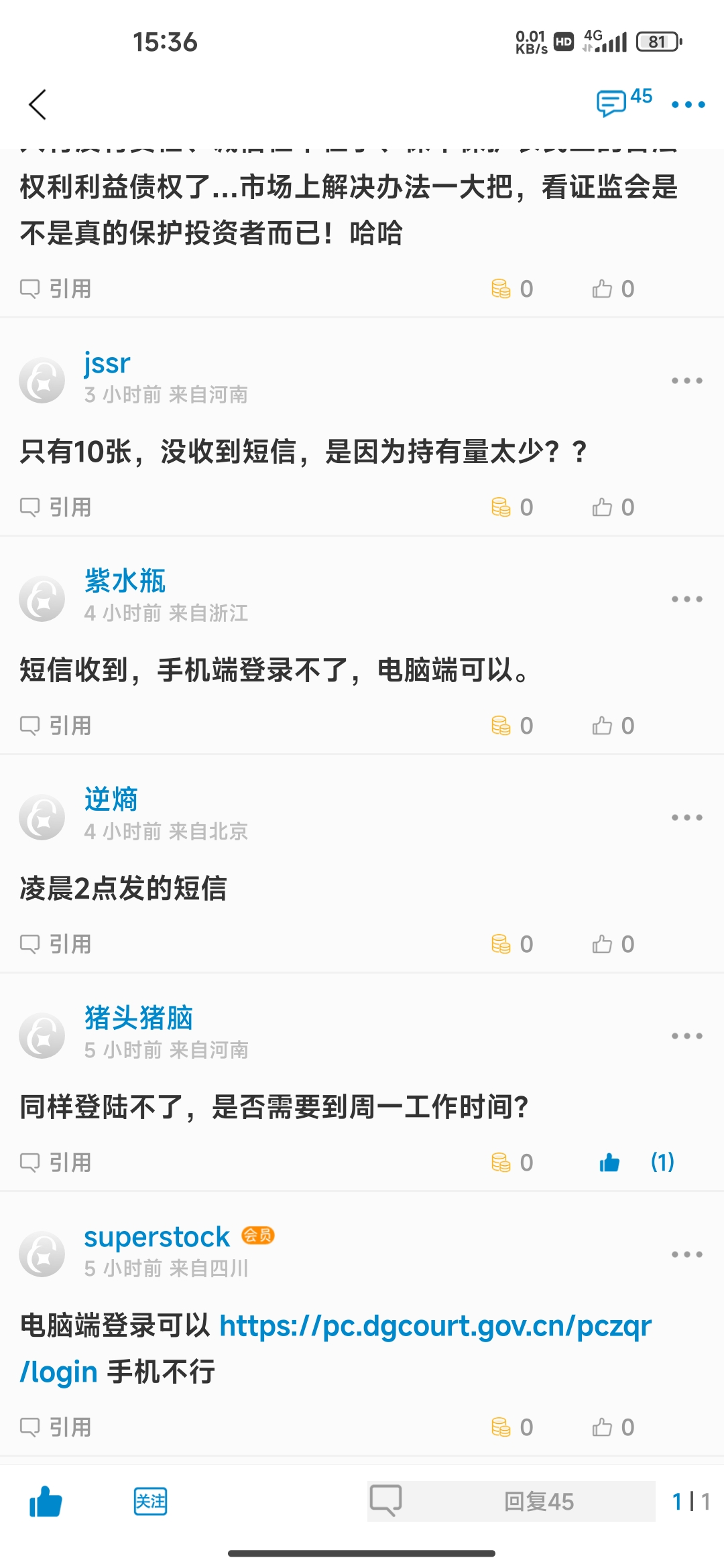Open the pc.dgcourt.gov.cn login link
The width and height of the screenshot is (724, 1568).
335,1348
